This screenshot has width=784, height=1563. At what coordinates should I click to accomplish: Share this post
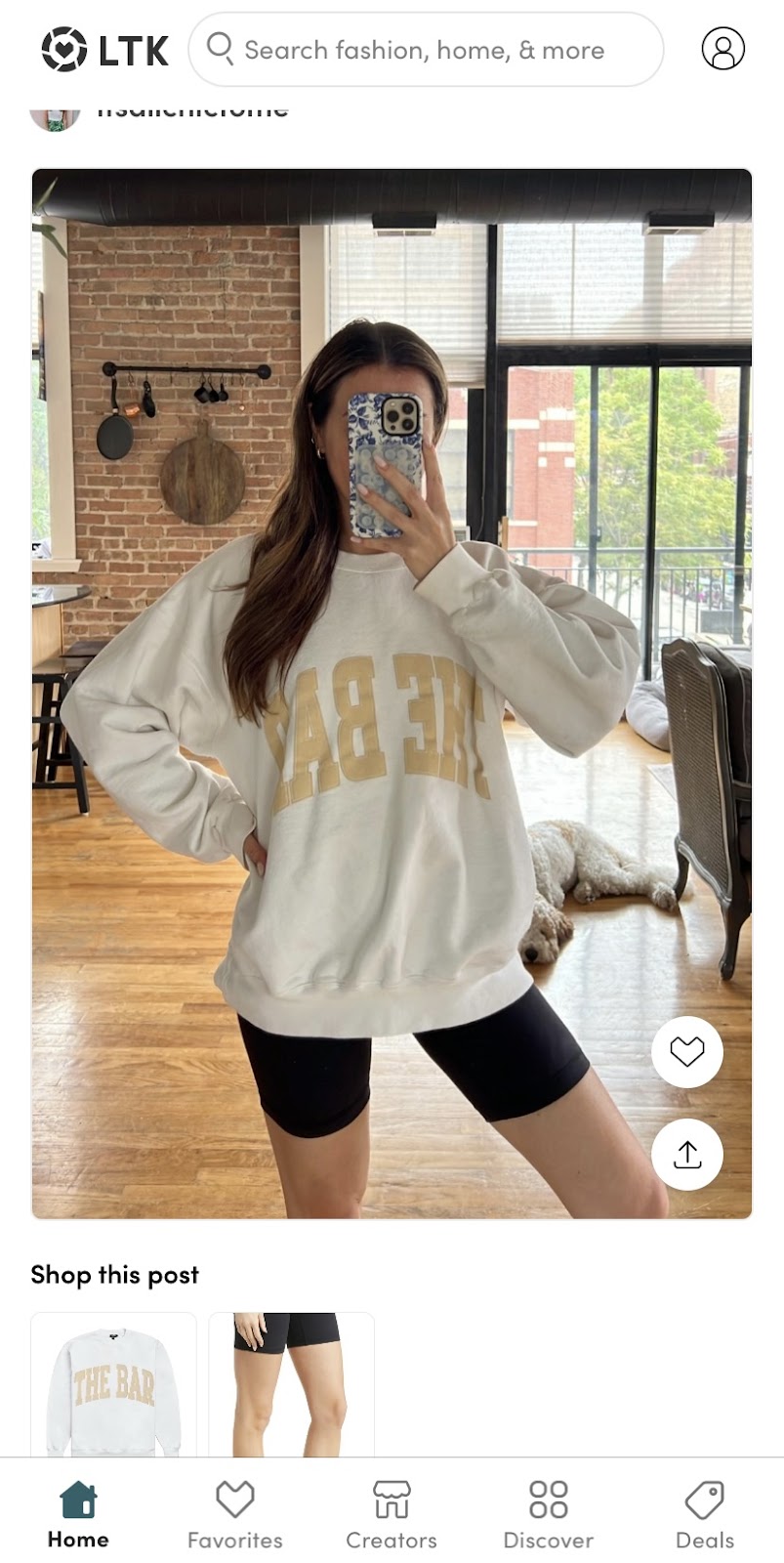click(686, 1154)
